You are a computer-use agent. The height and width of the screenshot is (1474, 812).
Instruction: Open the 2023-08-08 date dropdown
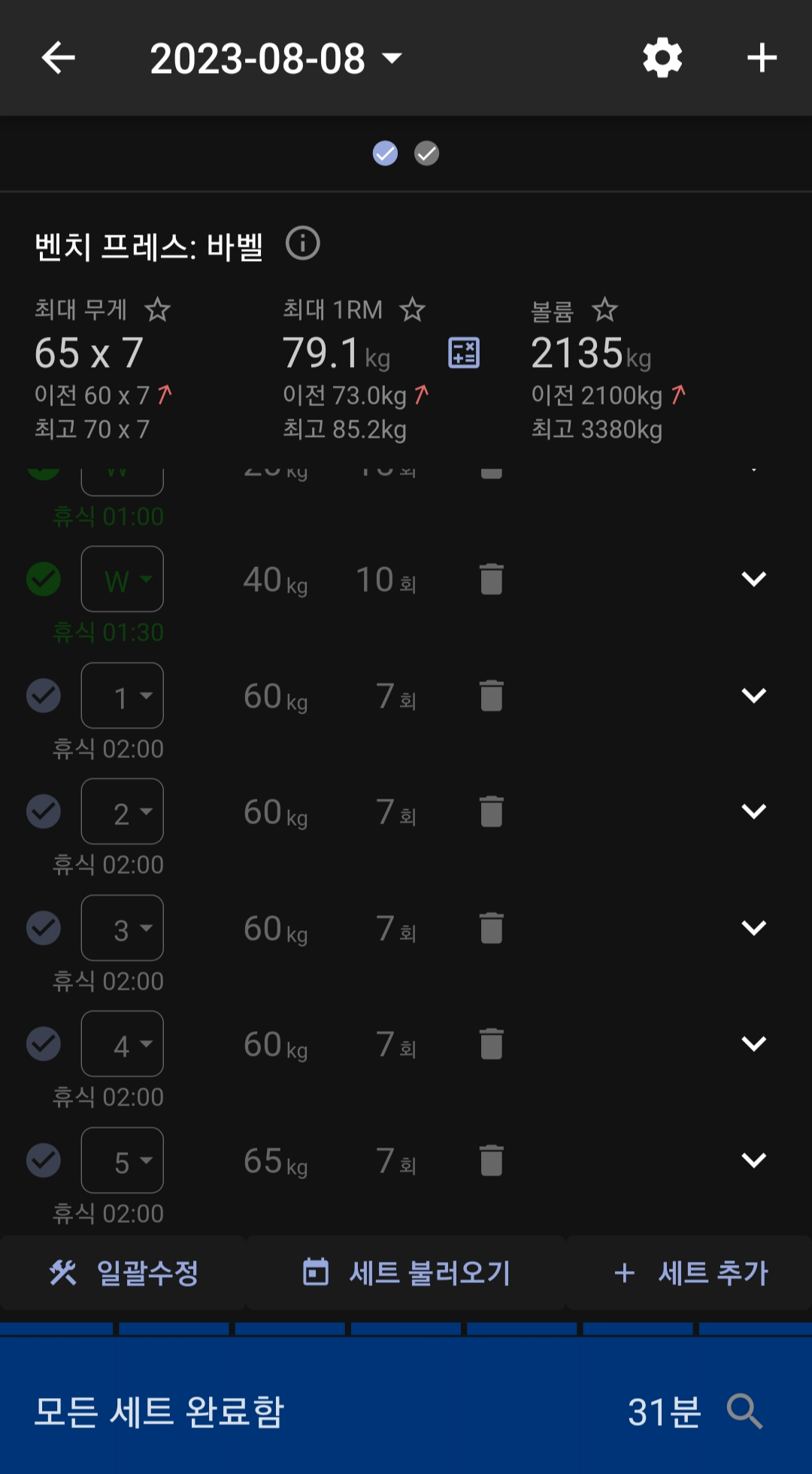pos(276,58)
